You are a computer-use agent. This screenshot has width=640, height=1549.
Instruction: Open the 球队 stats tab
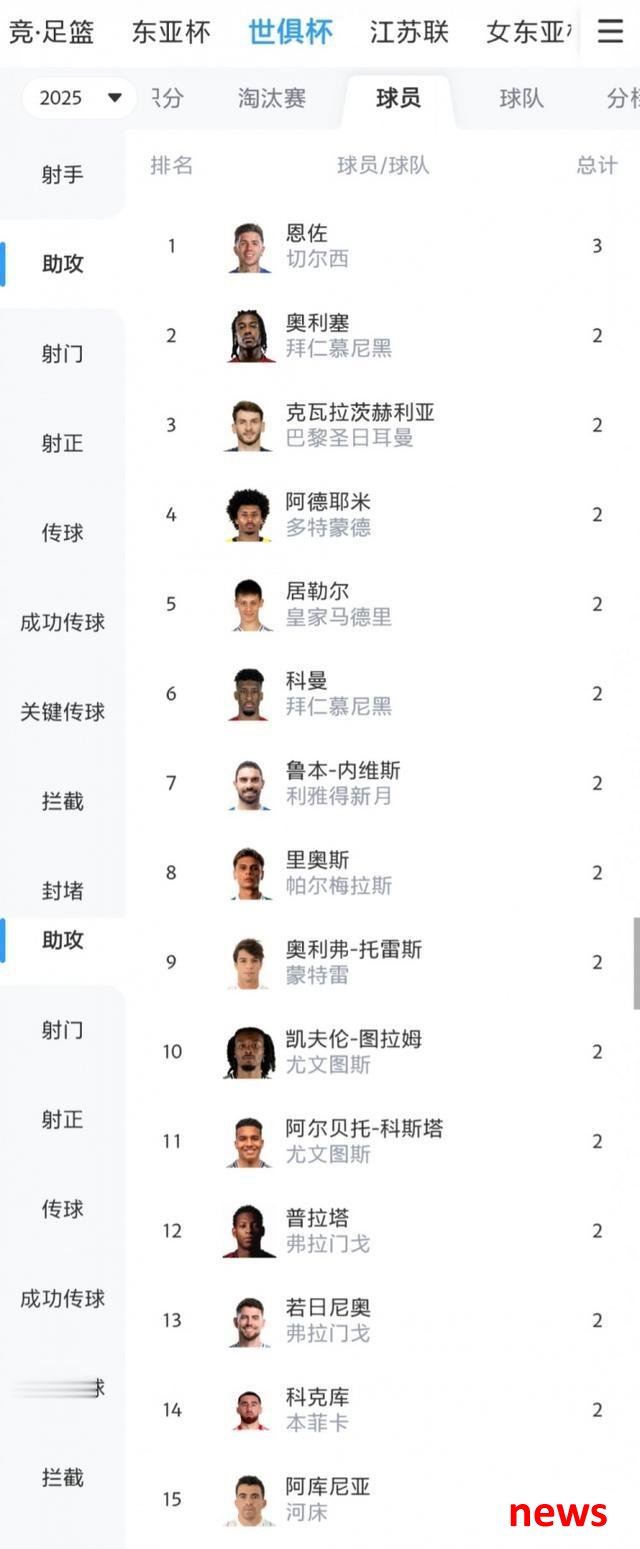521,98
